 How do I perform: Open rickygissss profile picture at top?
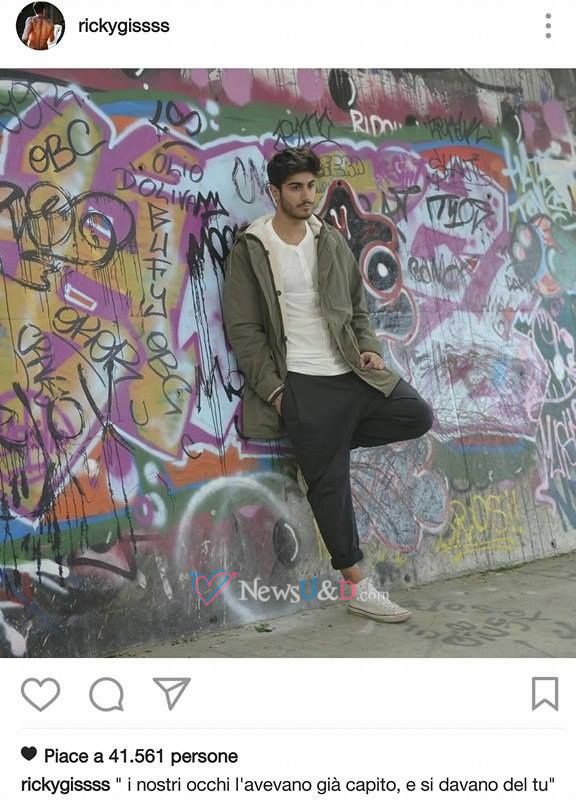[x=40, y=26]
